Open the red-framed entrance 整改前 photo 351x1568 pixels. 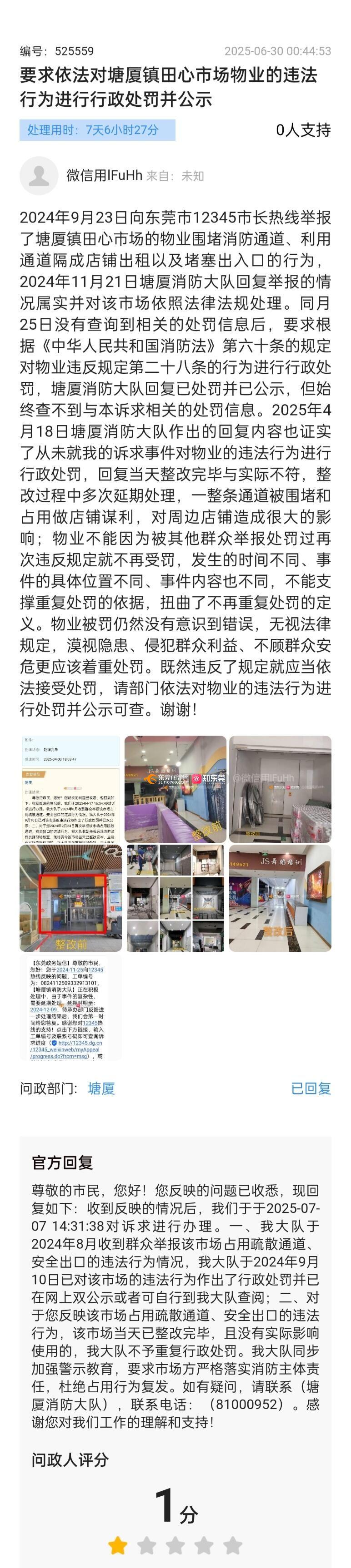(x=70, y=898)
